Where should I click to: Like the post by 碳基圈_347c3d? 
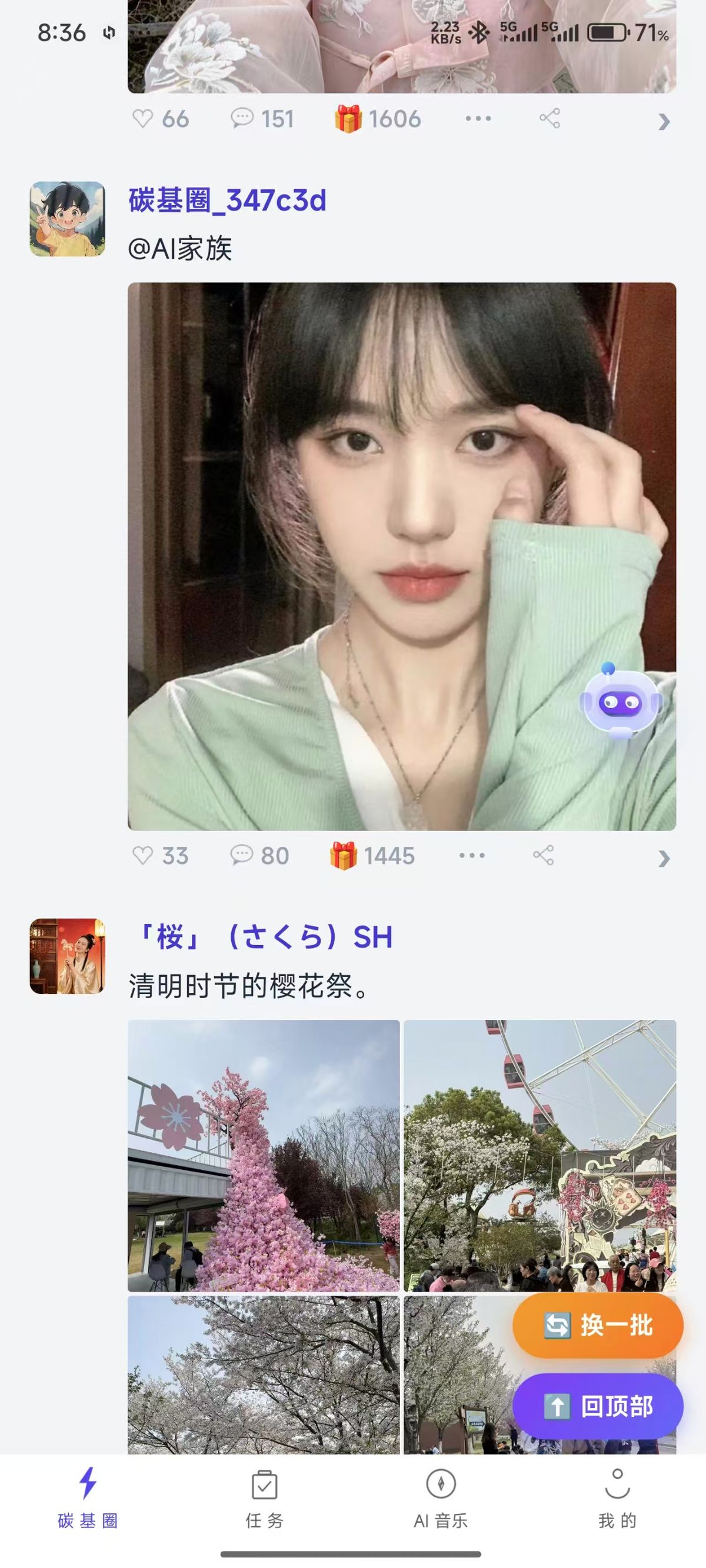coord(144,855)
